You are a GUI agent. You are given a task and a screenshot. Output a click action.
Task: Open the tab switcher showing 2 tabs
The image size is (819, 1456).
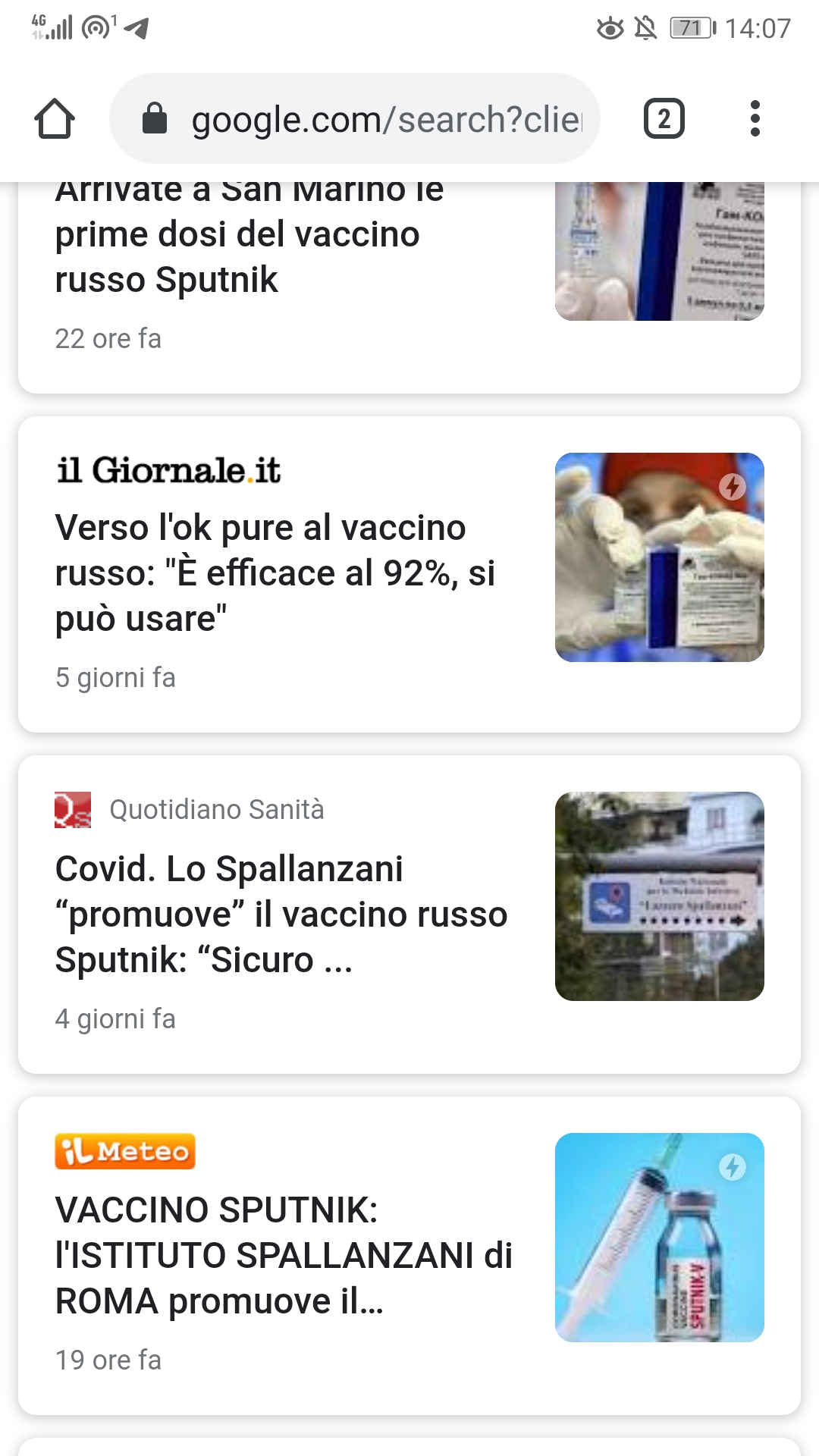664,119
